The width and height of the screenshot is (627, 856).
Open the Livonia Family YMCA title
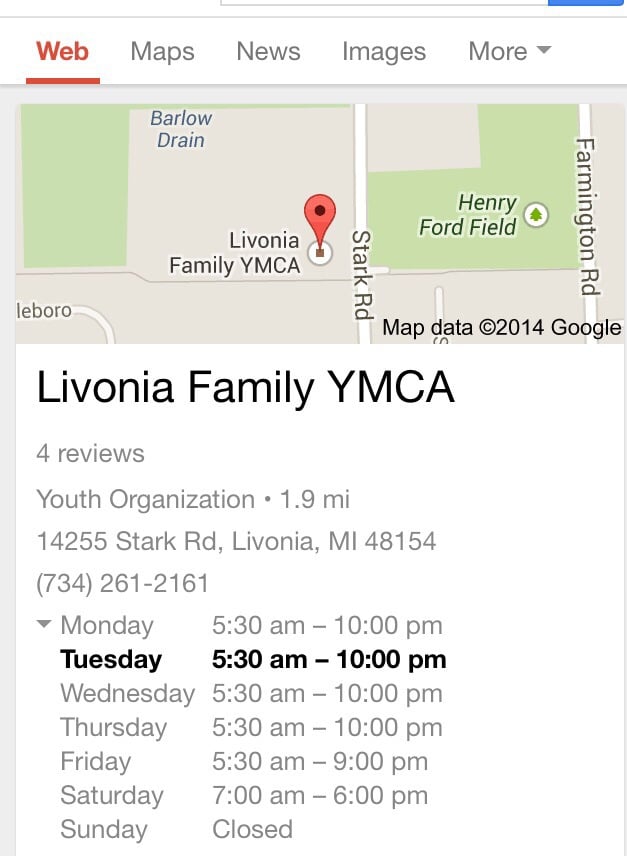245,389
